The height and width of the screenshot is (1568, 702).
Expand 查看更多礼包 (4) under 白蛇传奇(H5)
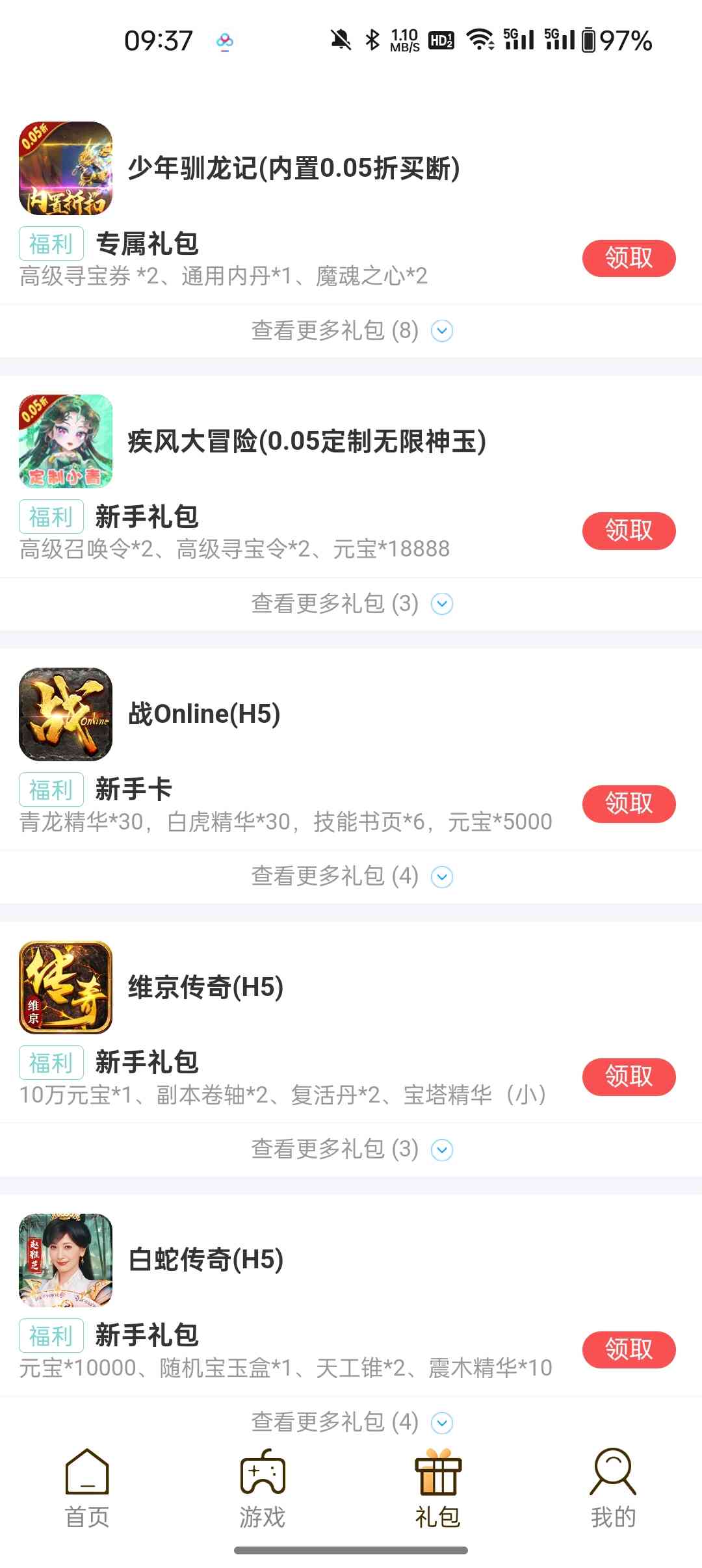pos(351,1422)
